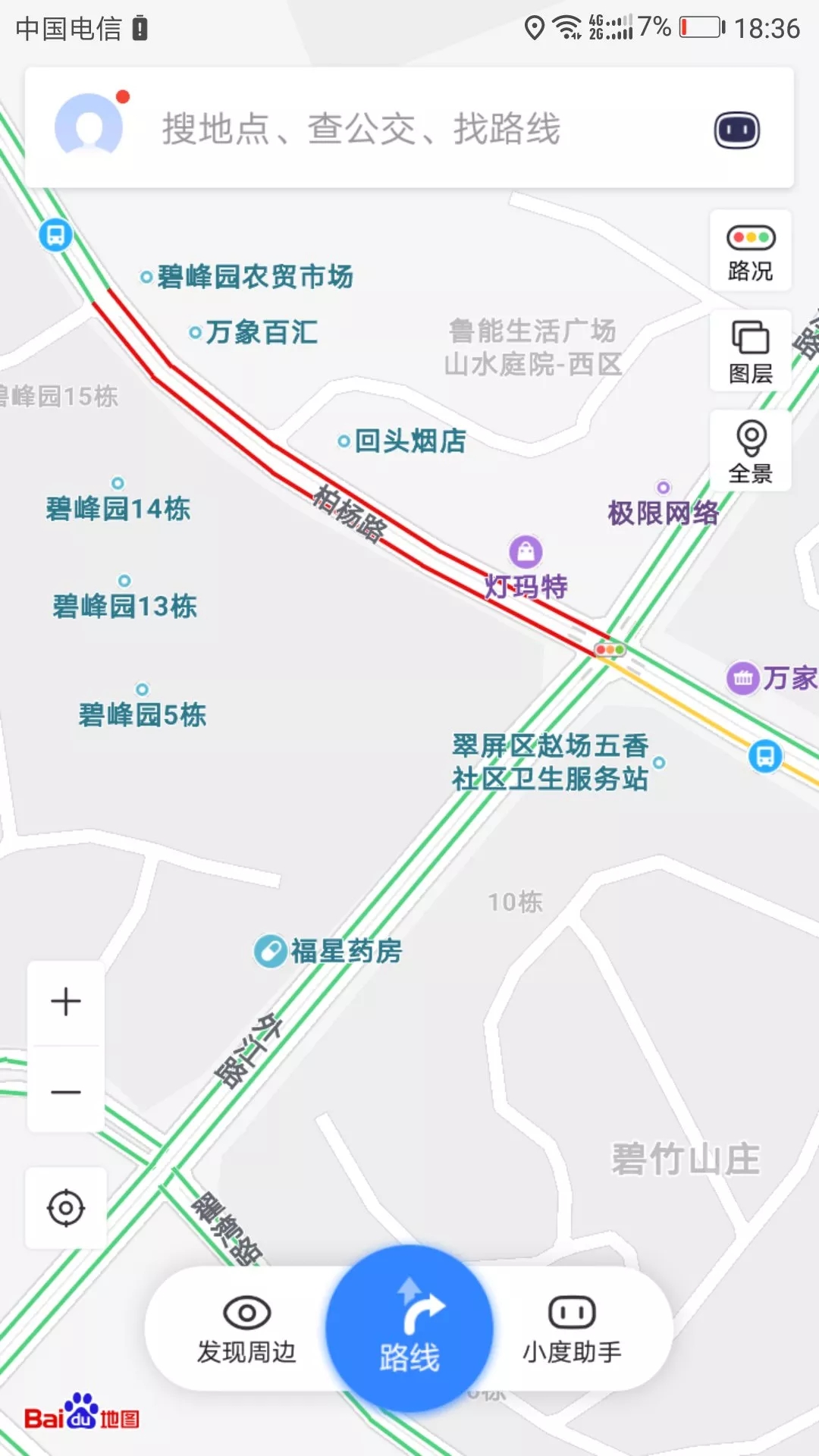Image resolution: width=819 pixels, height=1456 pixels.
Task: Select the 福星药房 pharmacy marker
Action: point(269,951)
